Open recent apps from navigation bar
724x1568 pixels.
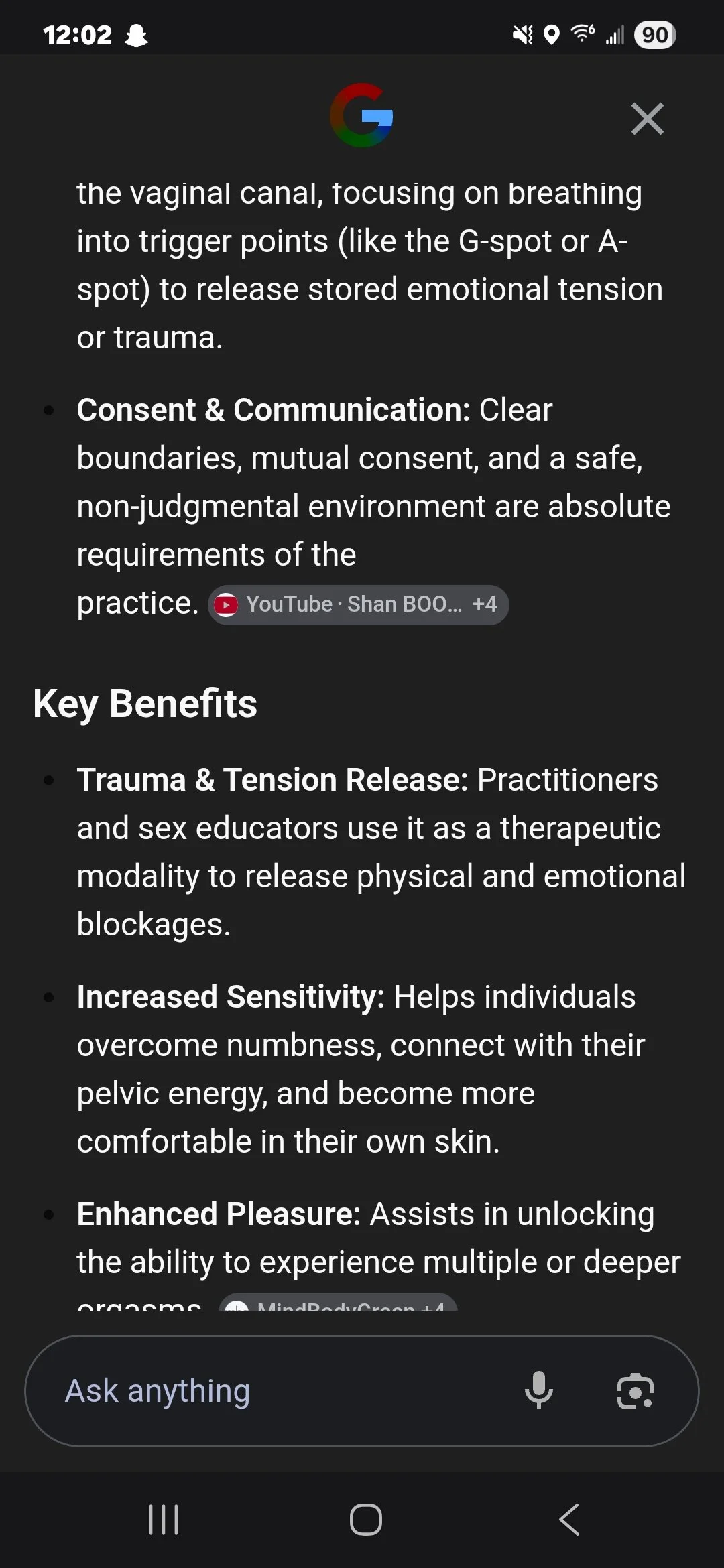[164, 1519]
